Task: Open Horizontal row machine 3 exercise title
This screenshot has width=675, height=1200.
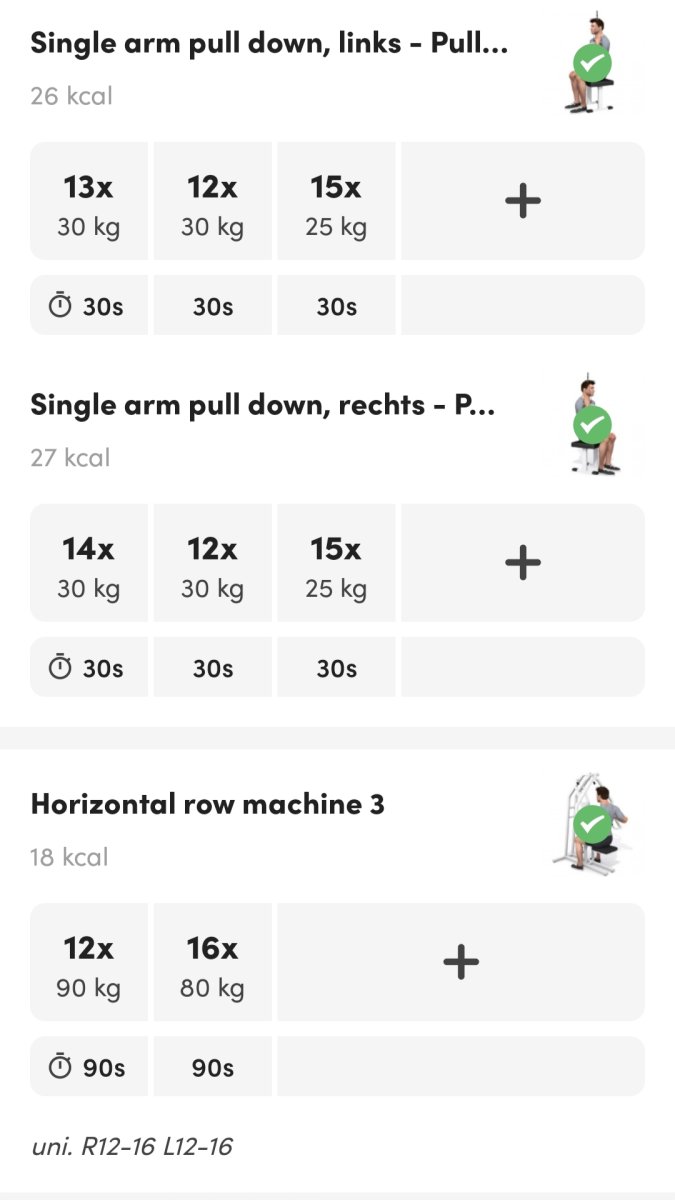Action: pos(208,804)
